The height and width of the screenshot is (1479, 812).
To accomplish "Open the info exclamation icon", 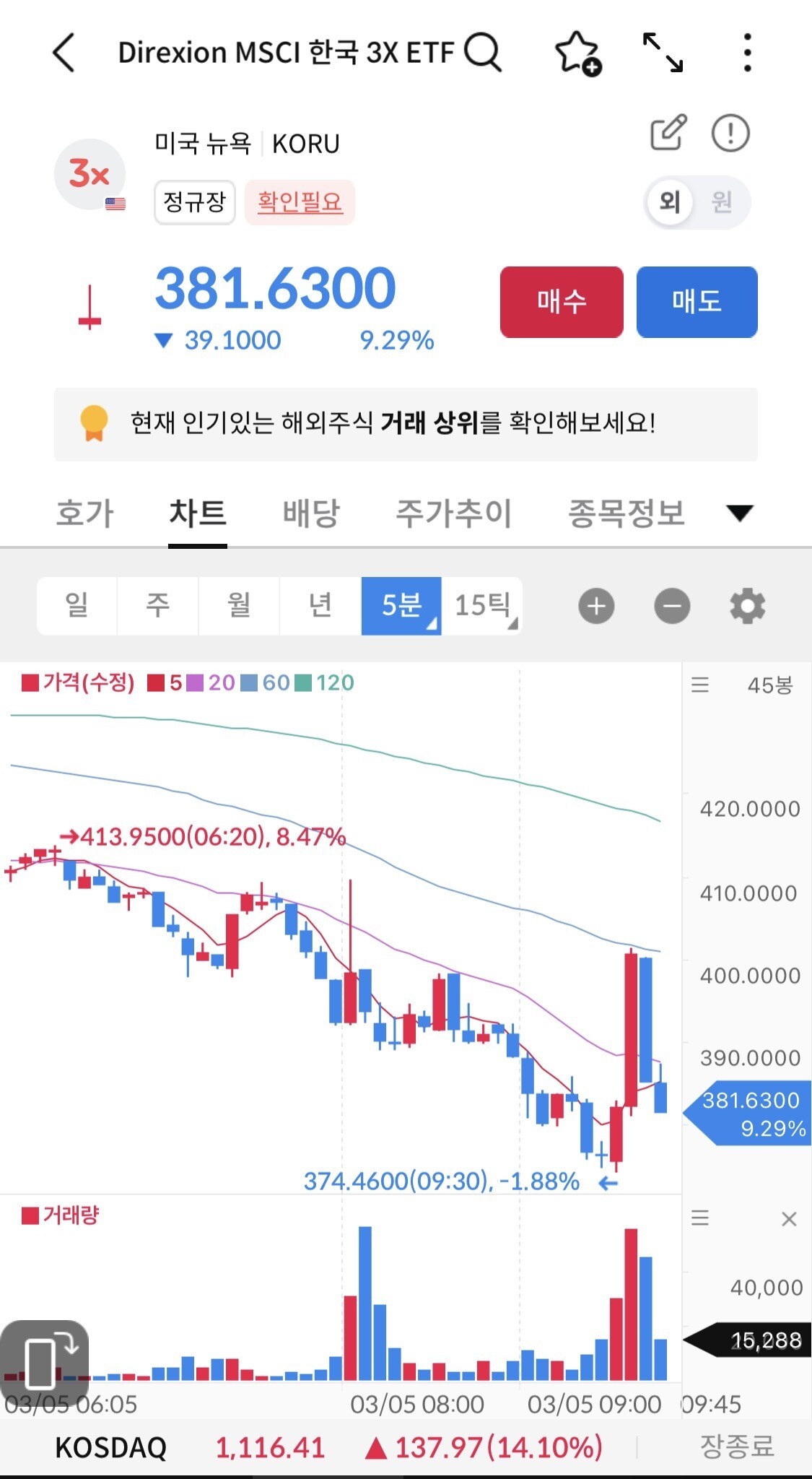I will click(730, 133).
